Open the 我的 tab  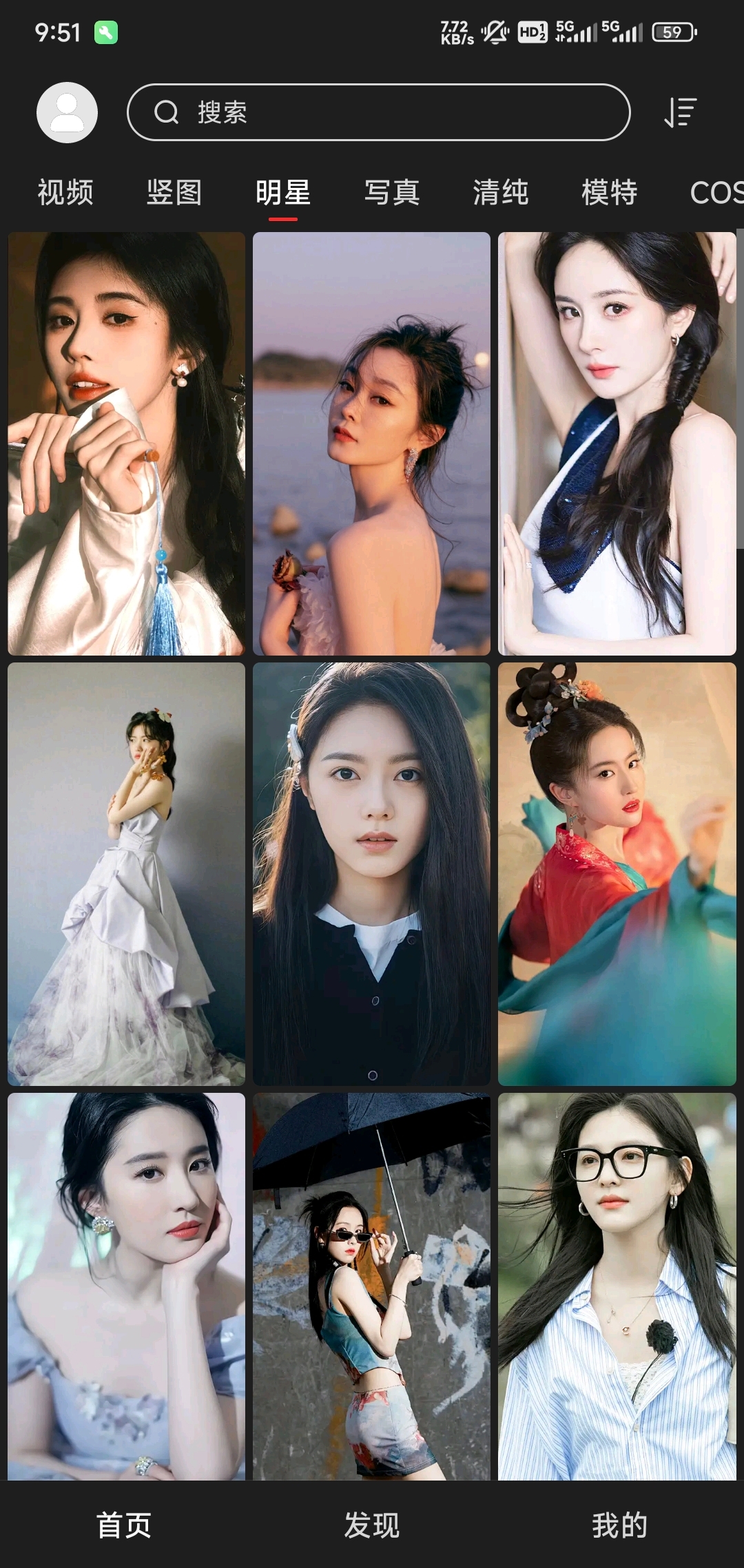point(619,1525)
